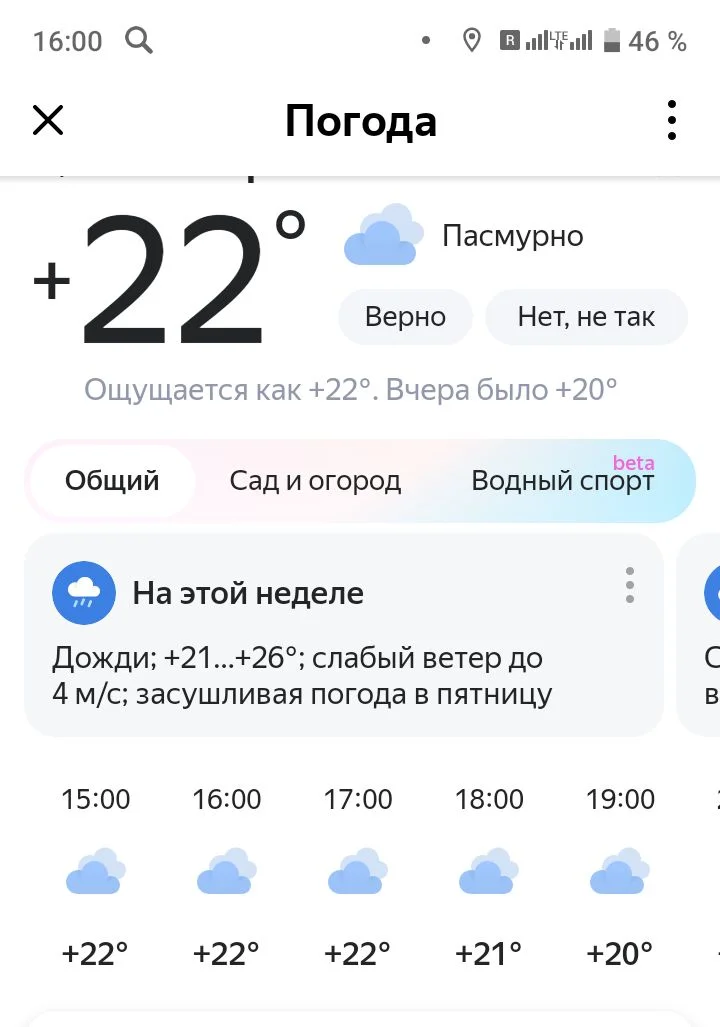Confirm the weather with Верно
This screenshot has height=1027, width=720.
tap(405, 317)
